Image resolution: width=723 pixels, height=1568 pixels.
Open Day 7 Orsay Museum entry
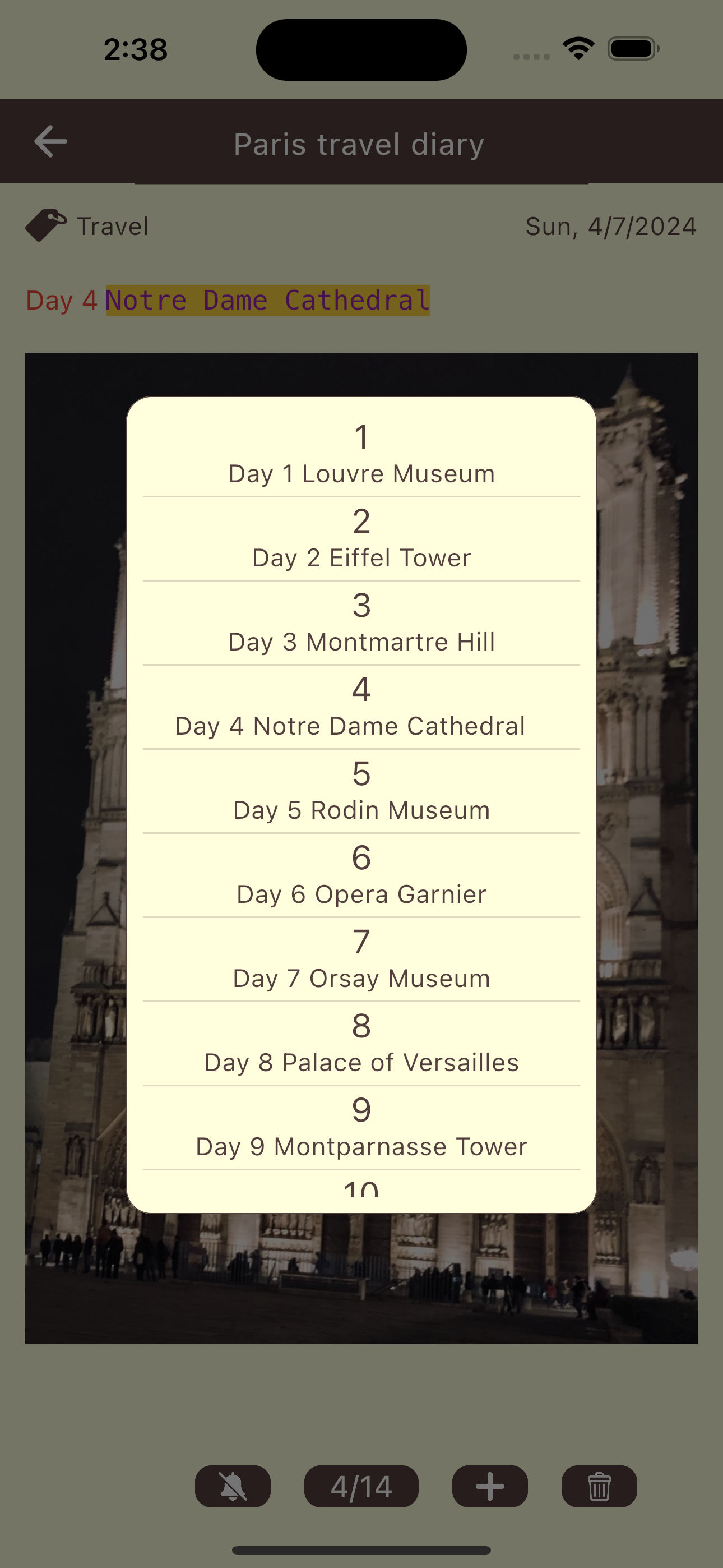tap(361, 960)
